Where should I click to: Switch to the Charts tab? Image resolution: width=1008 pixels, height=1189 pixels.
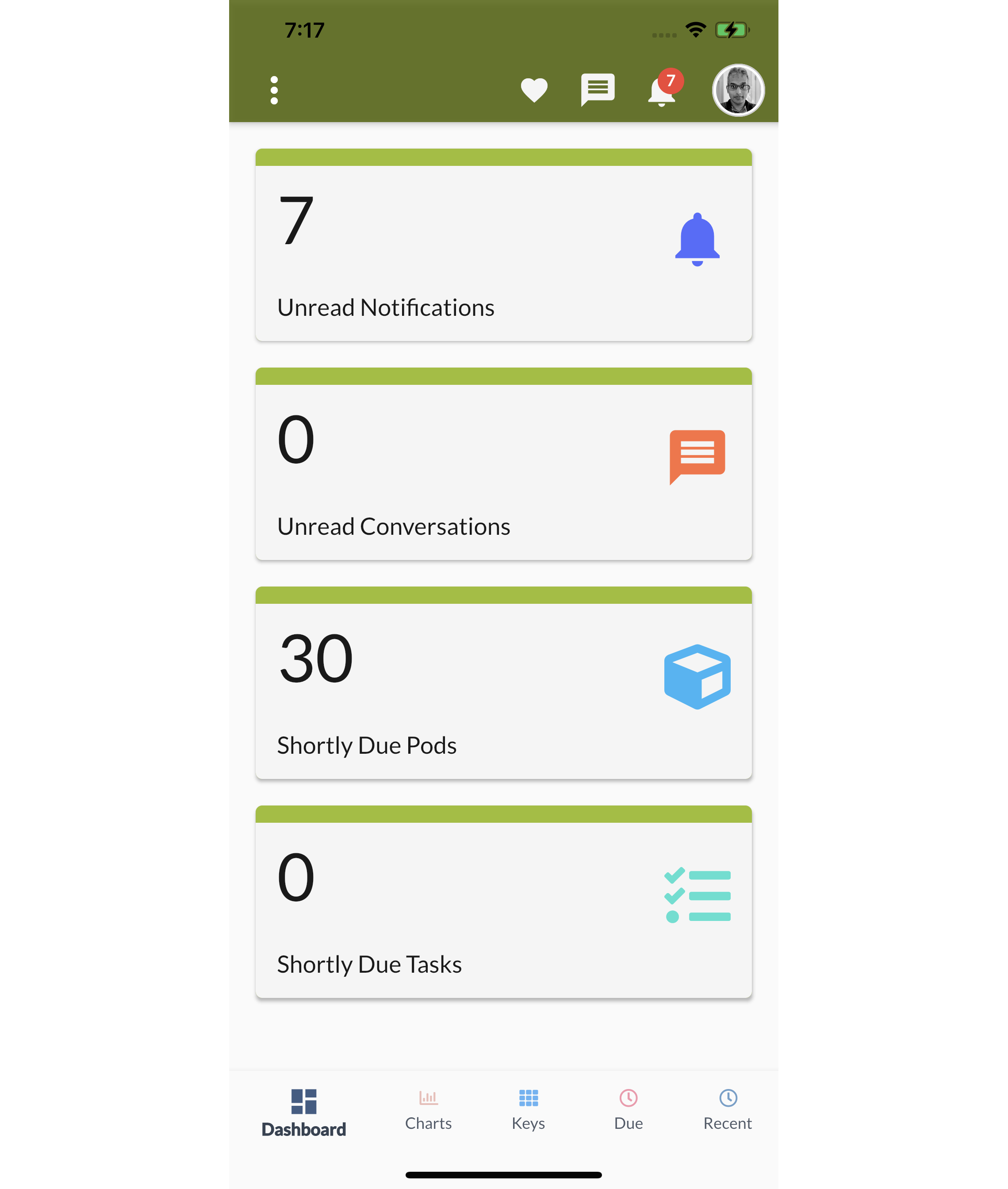[428, 1110]
